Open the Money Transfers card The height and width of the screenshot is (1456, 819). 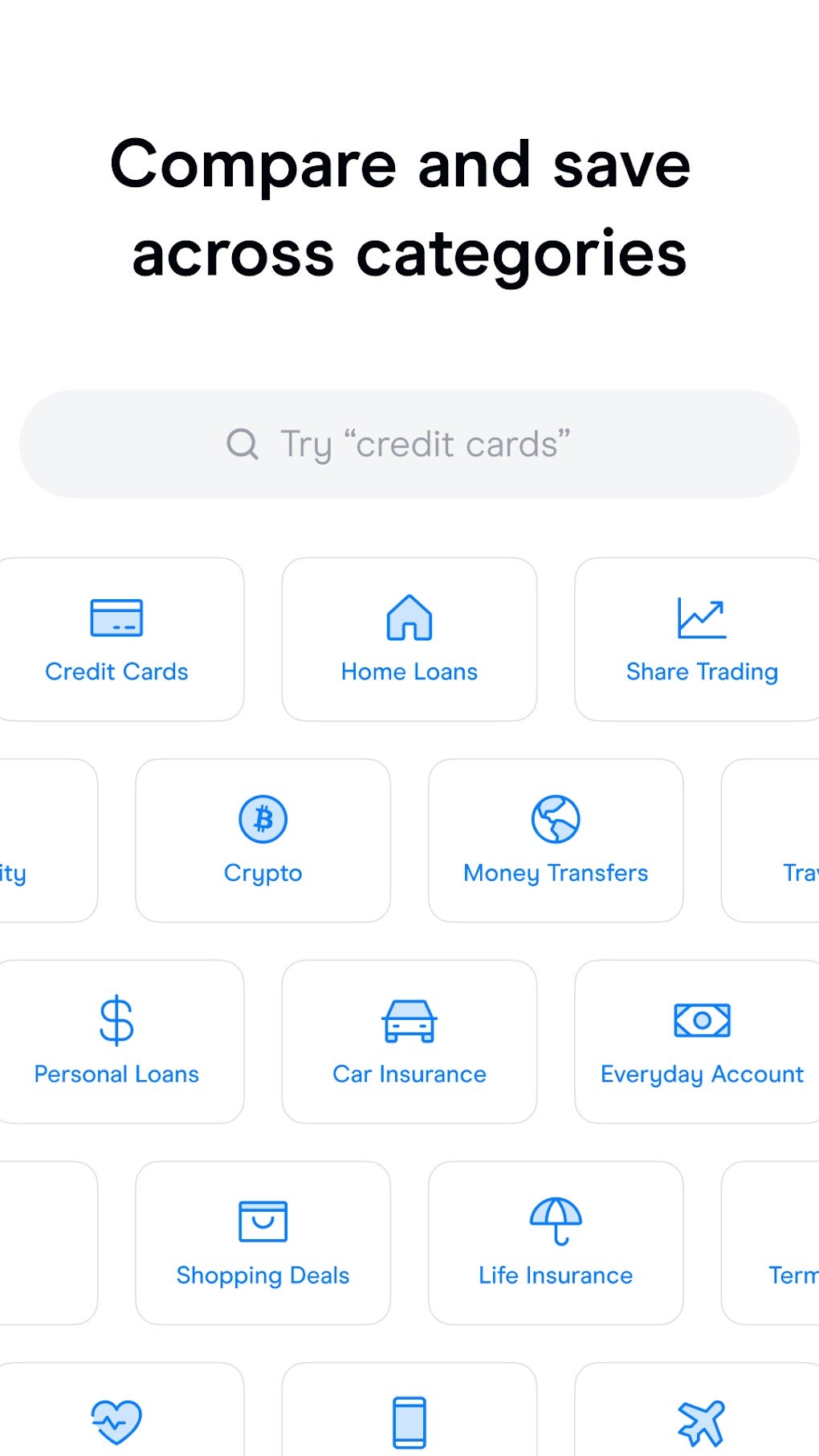(556, 840)
